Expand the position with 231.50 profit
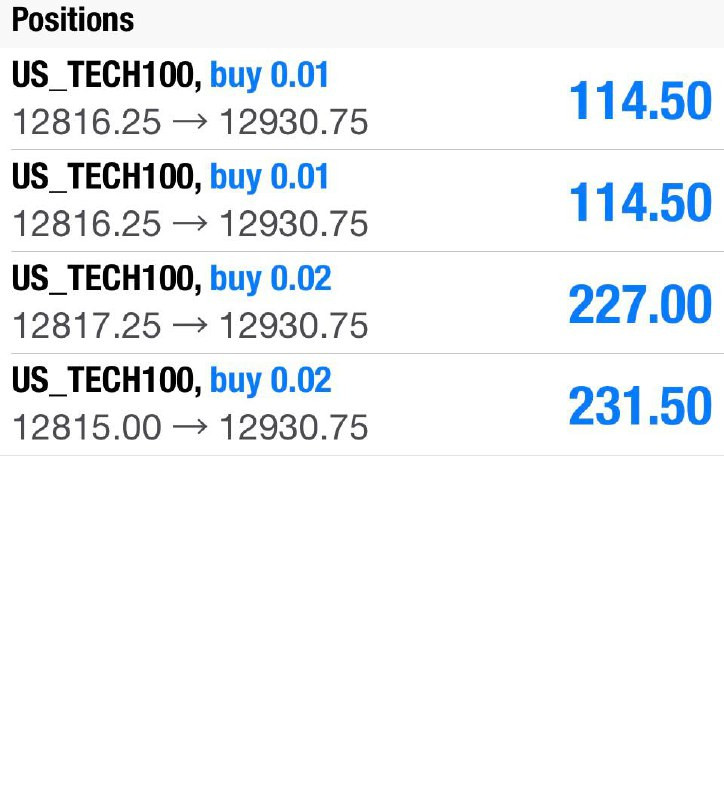 pos(360,405)
